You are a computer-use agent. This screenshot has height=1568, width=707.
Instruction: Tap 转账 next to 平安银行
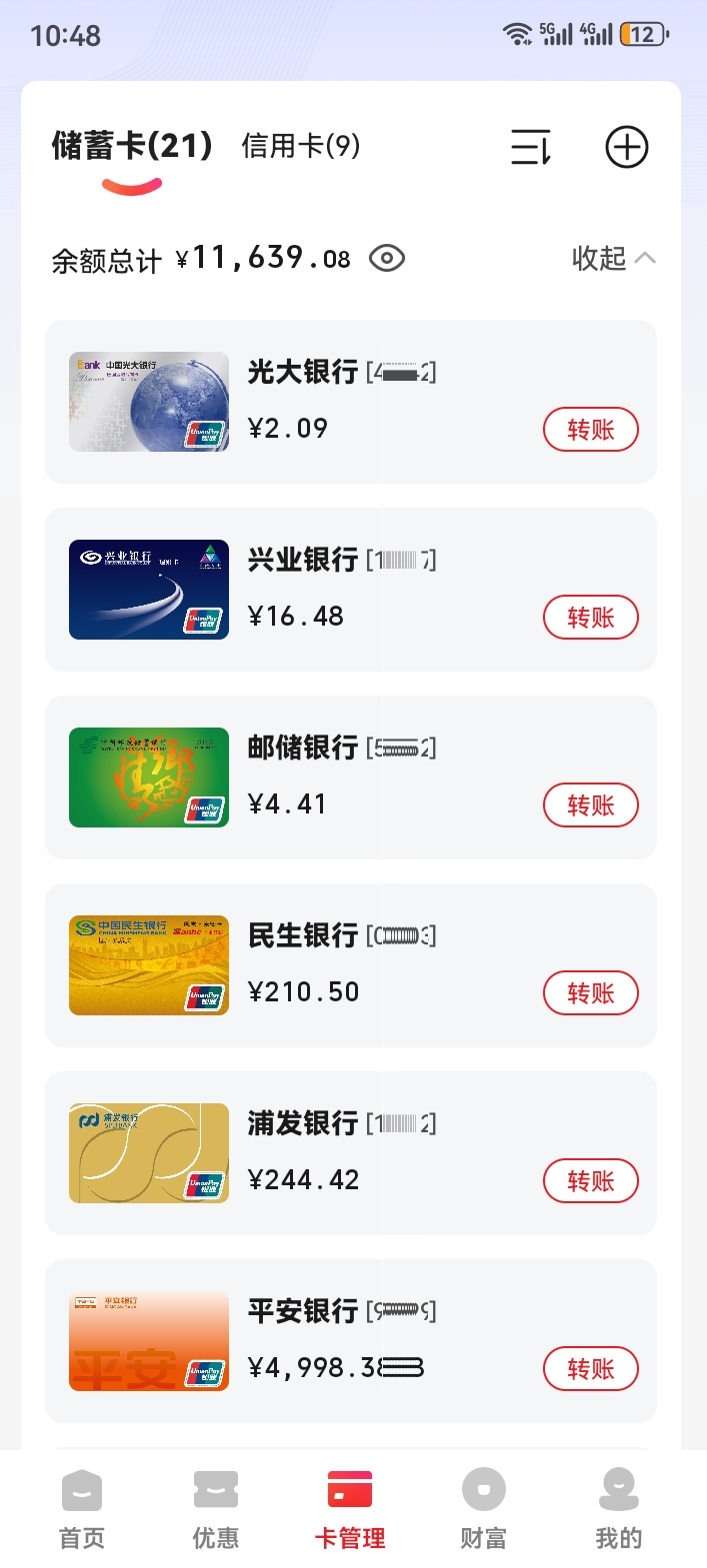[590, 1369]
